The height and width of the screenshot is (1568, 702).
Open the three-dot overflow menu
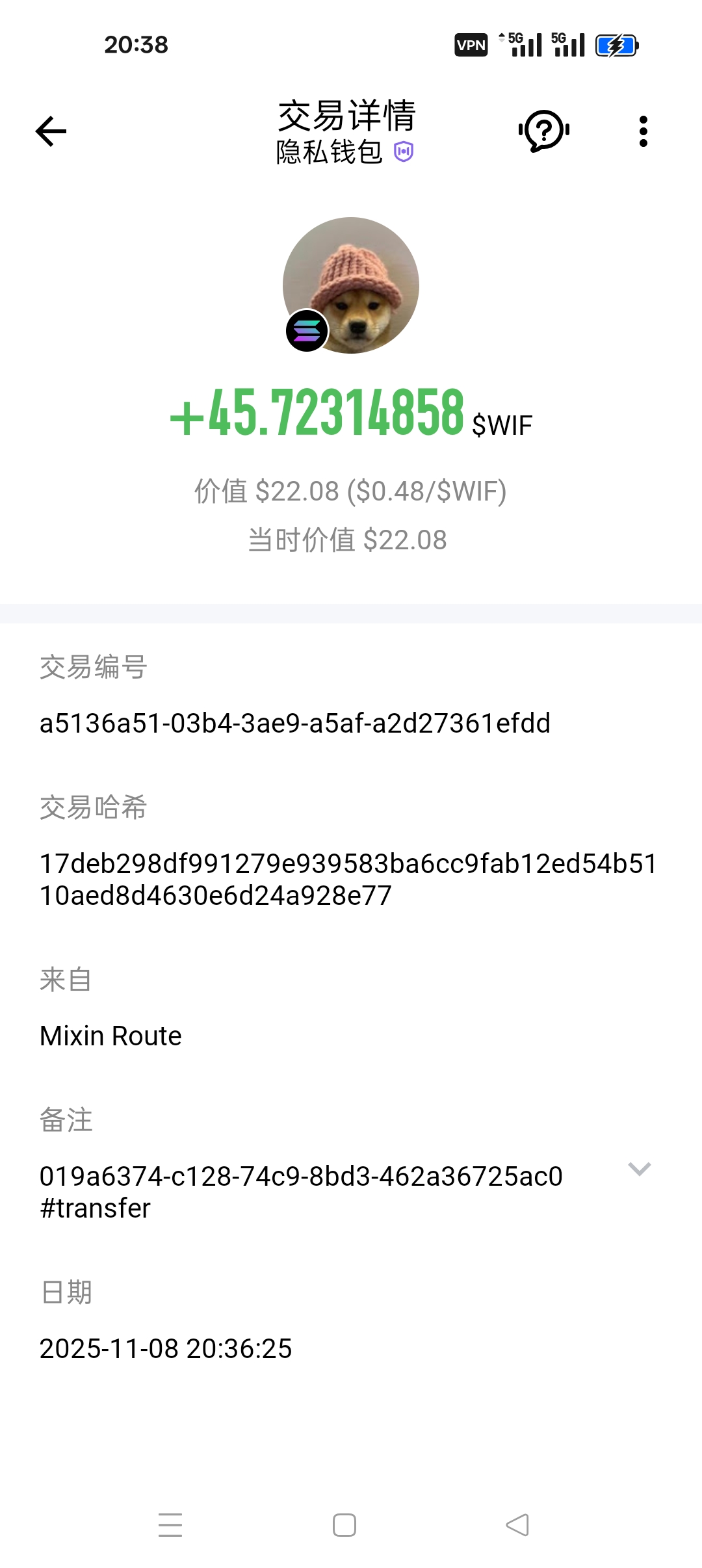coord(643,131)
